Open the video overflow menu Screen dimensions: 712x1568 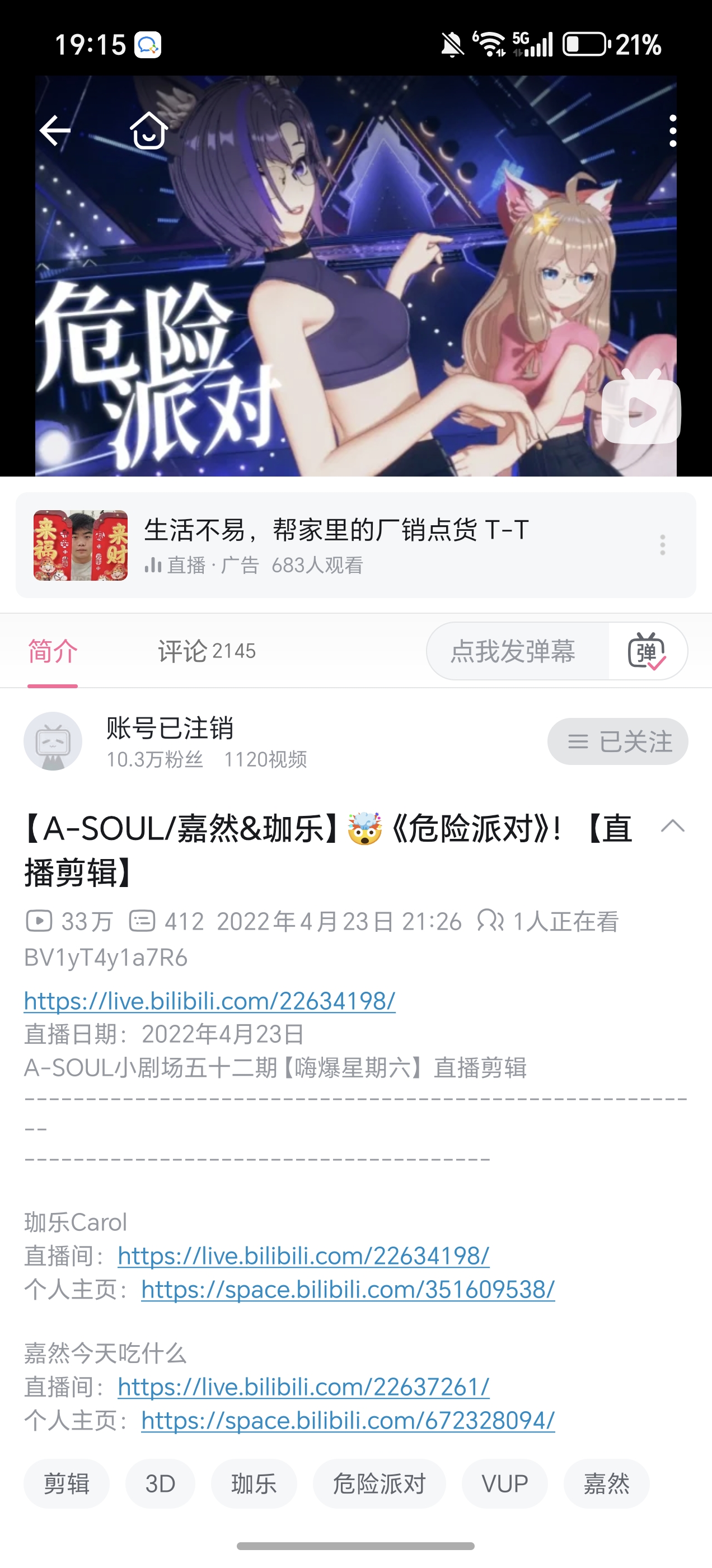[672, 131]
